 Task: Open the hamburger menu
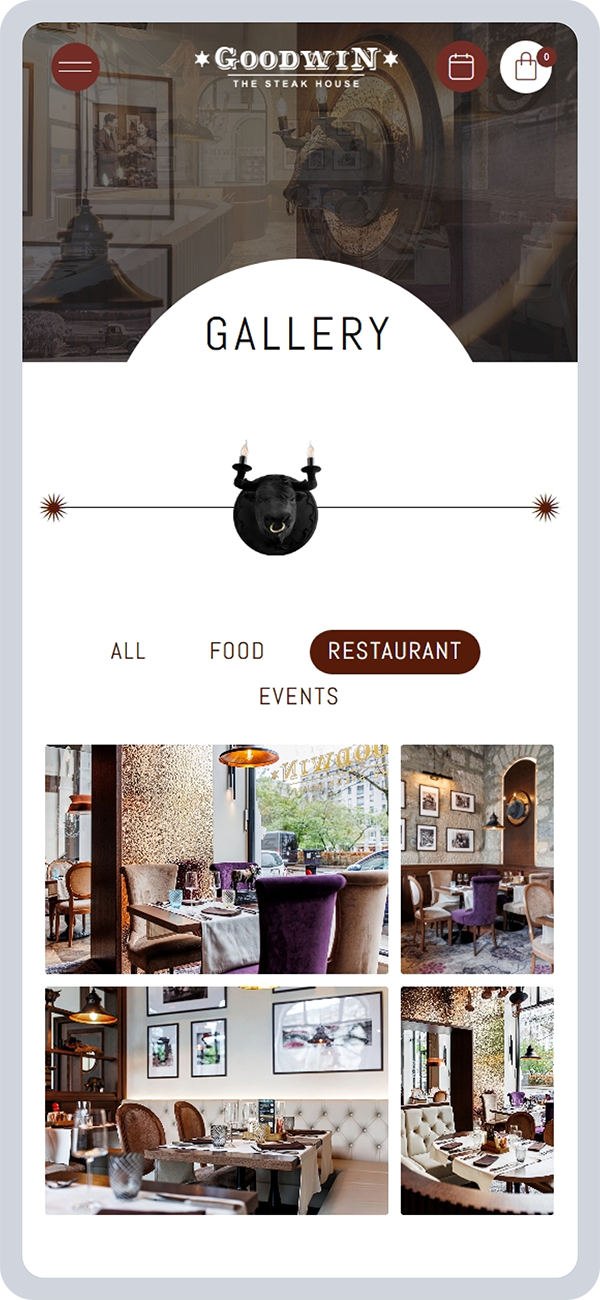tap(76, 68)
